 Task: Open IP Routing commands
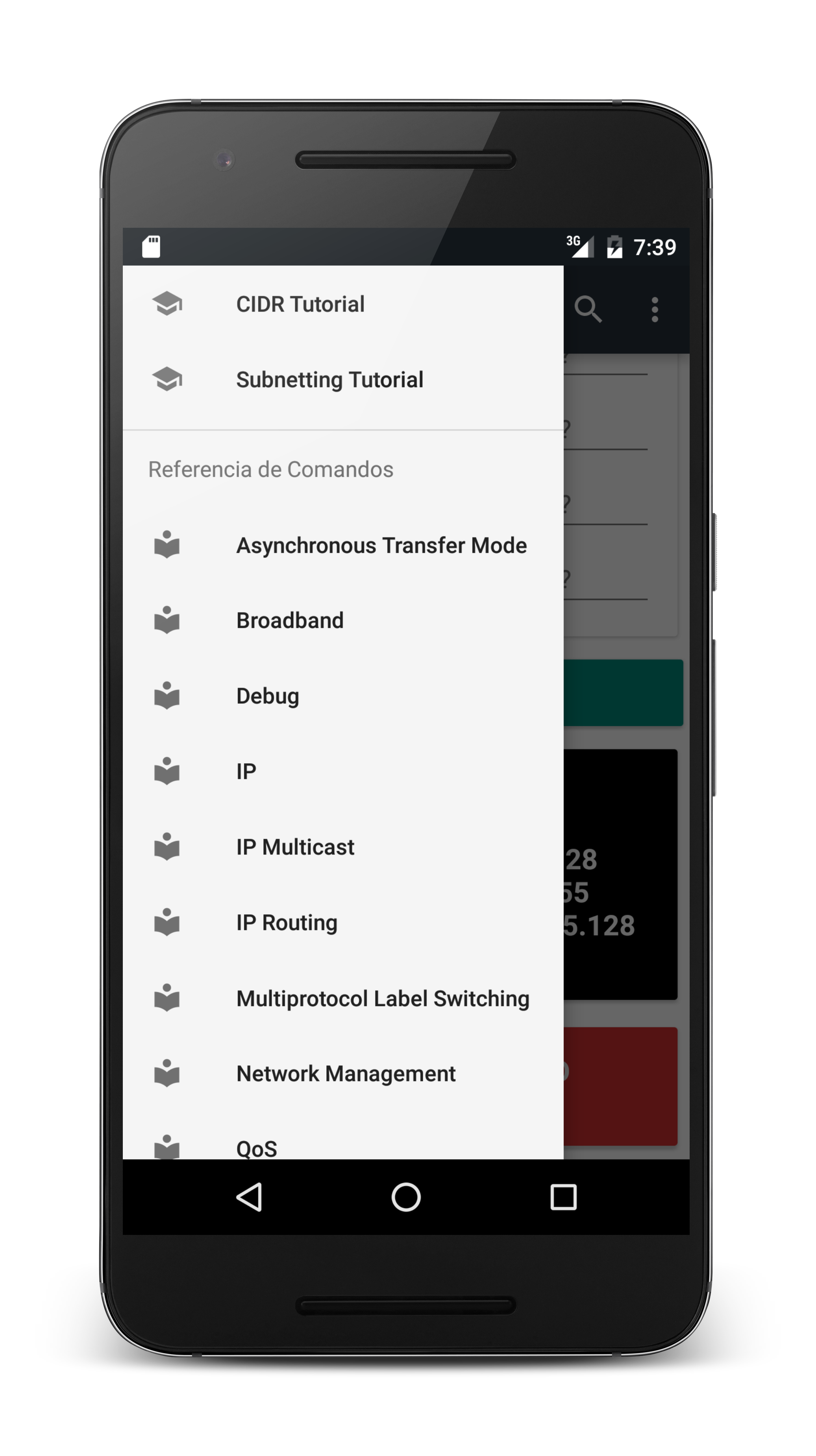click(286, 923)
